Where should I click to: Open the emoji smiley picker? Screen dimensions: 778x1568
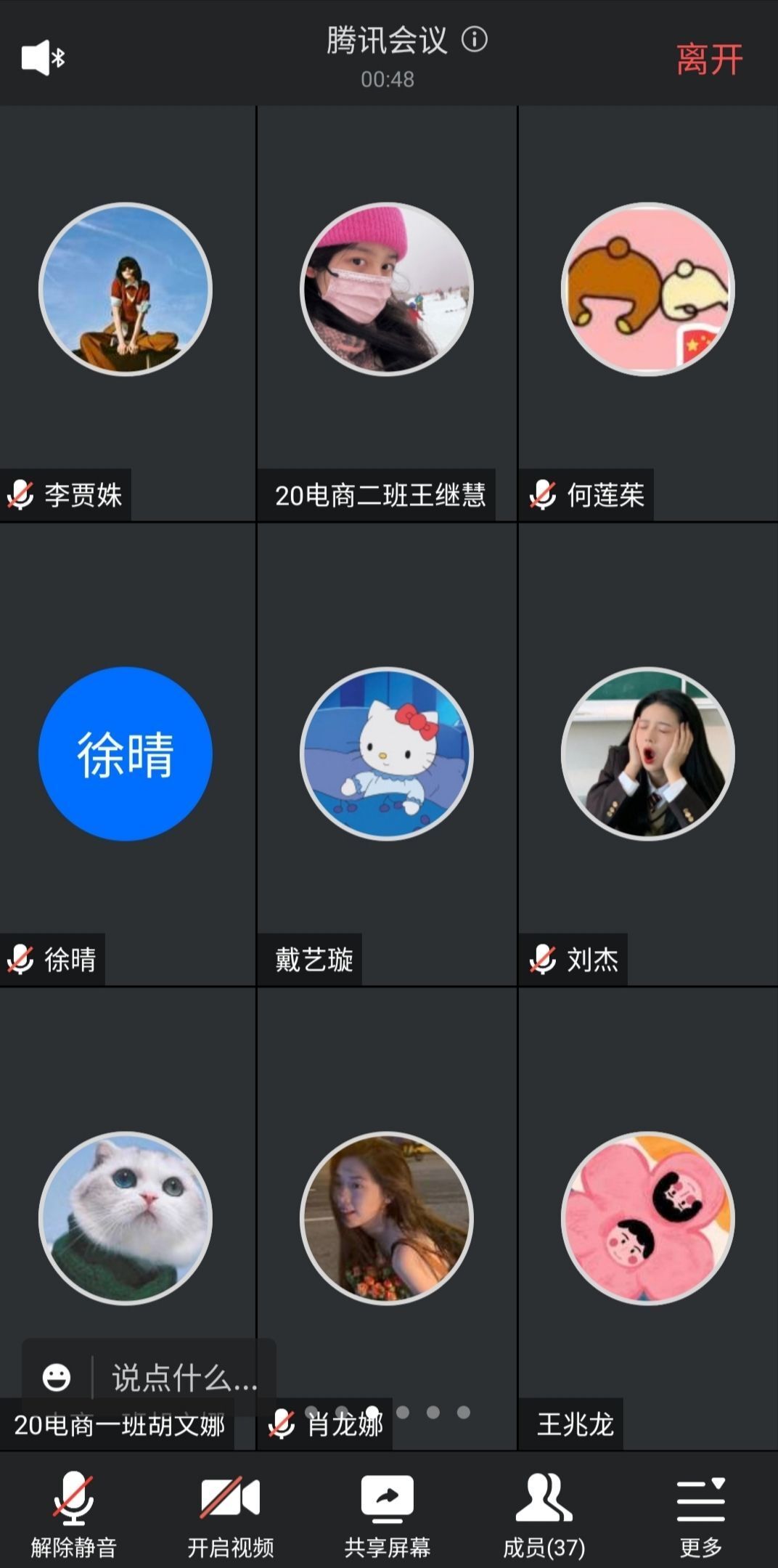pos(57,1378)
